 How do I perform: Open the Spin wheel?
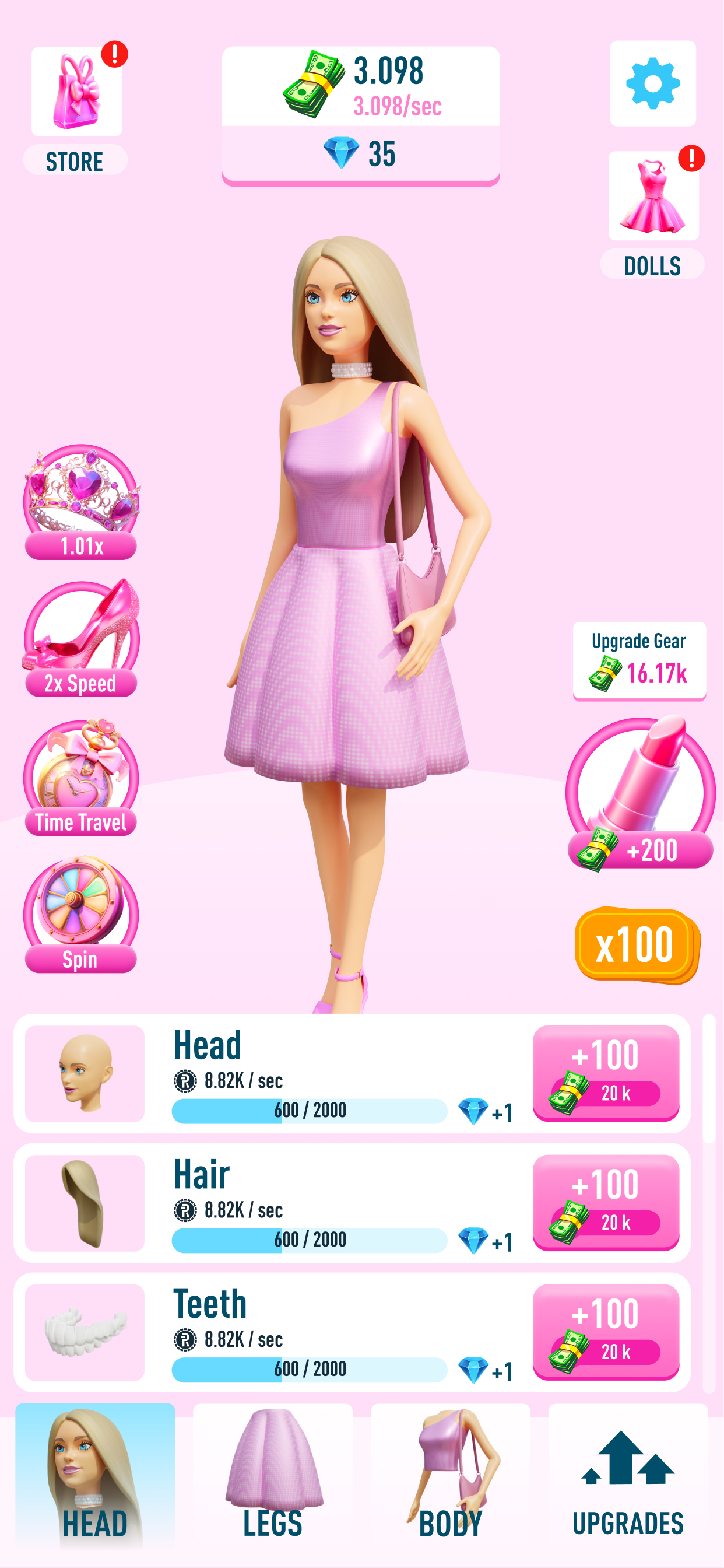coord(81,914)
